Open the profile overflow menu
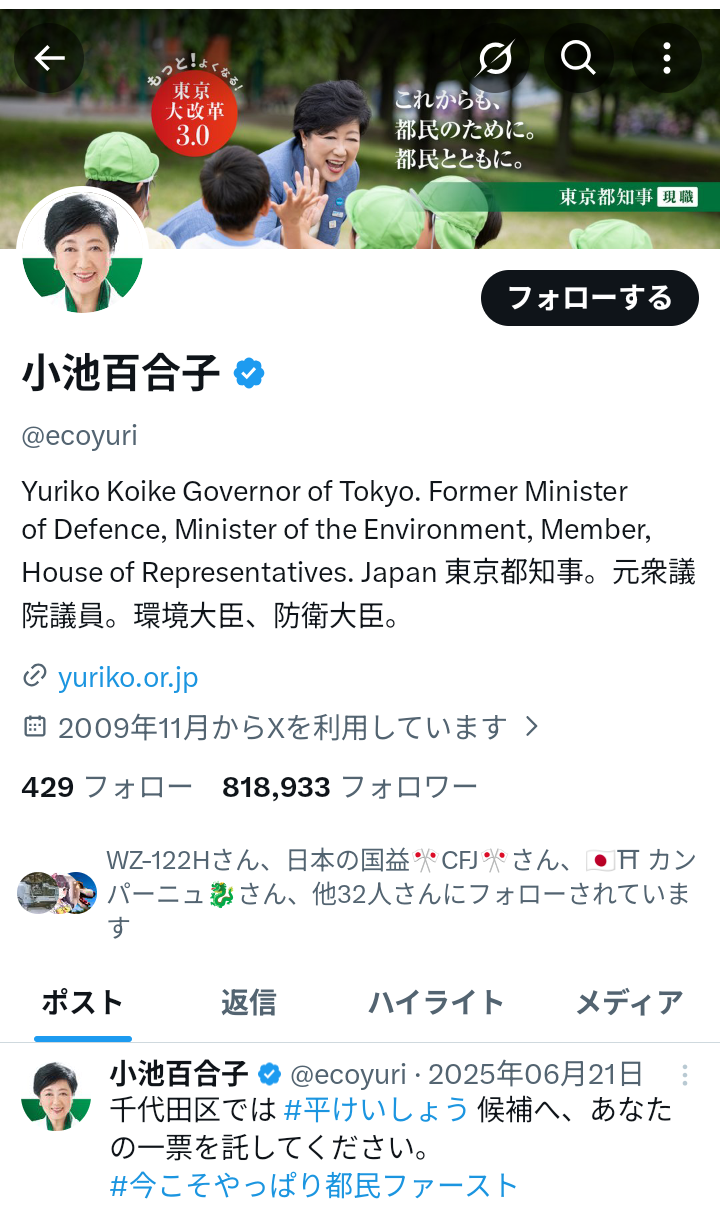The width and height of the screenshot is (720, 1207). click(x=666, y=58)
